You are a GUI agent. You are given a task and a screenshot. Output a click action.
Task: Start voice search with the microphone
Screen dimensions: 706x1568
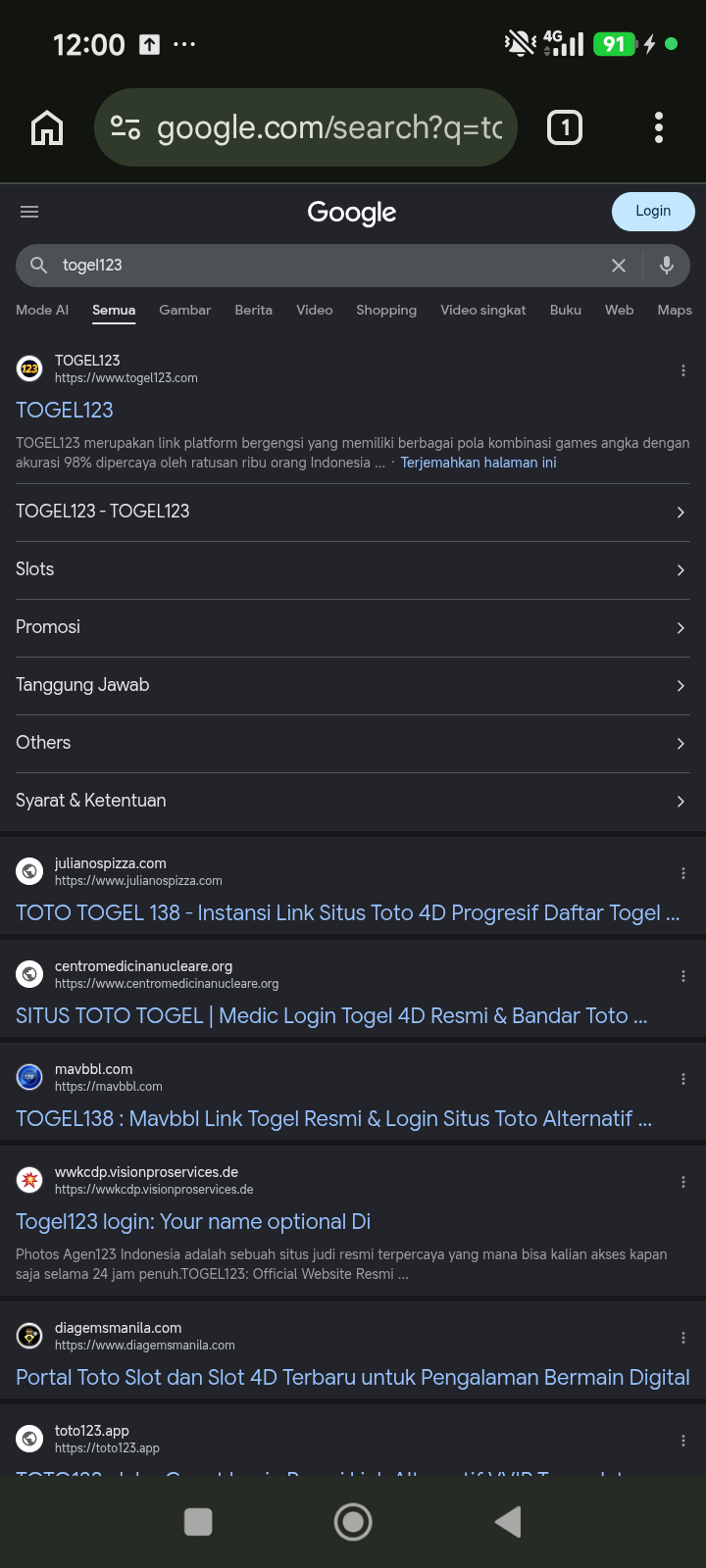[667, 265]
